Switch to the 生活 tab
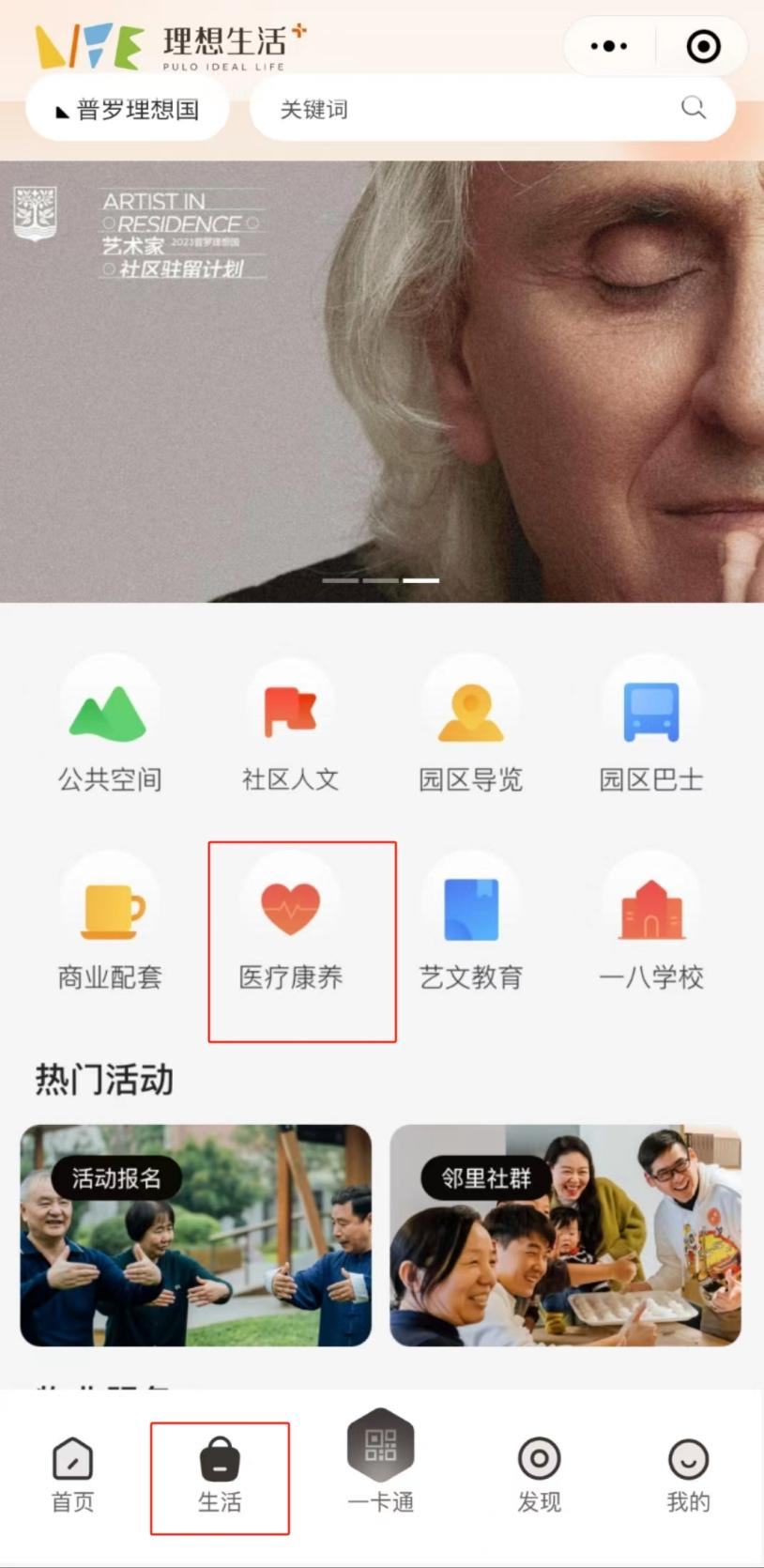The height and width of the screenshot is (1568, 764). 220,1475
